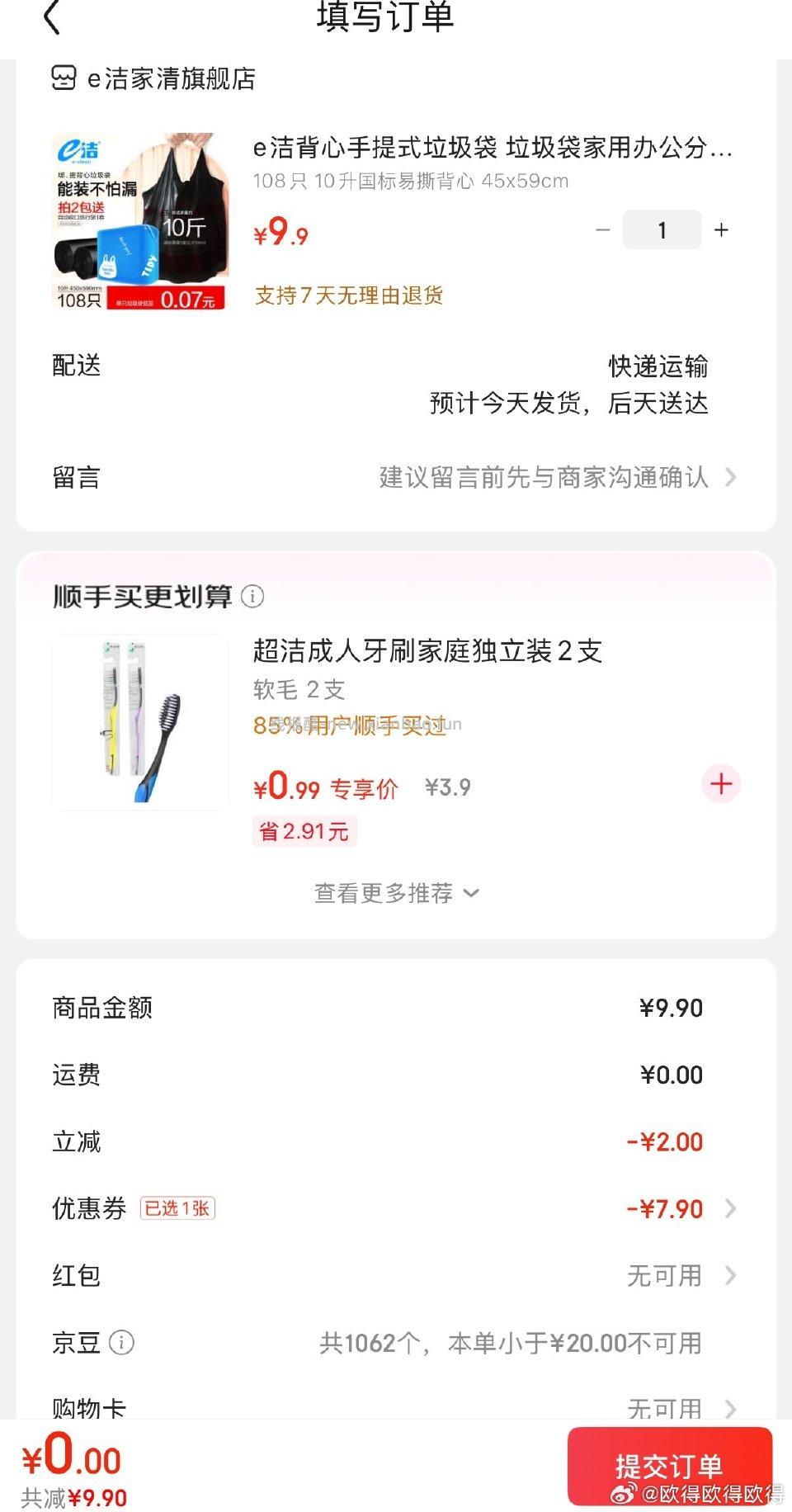
Task: Increase quantity with the plus control
Action: click(x=722, y=229)
